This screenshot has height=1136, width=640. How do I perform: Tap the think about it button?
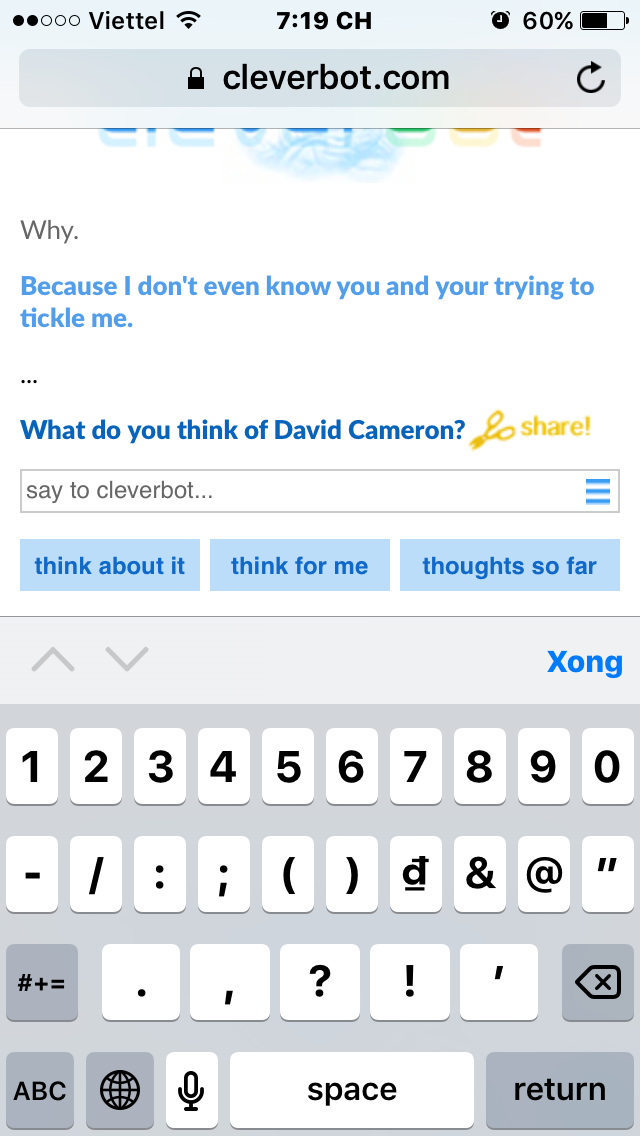pos(110,565)
